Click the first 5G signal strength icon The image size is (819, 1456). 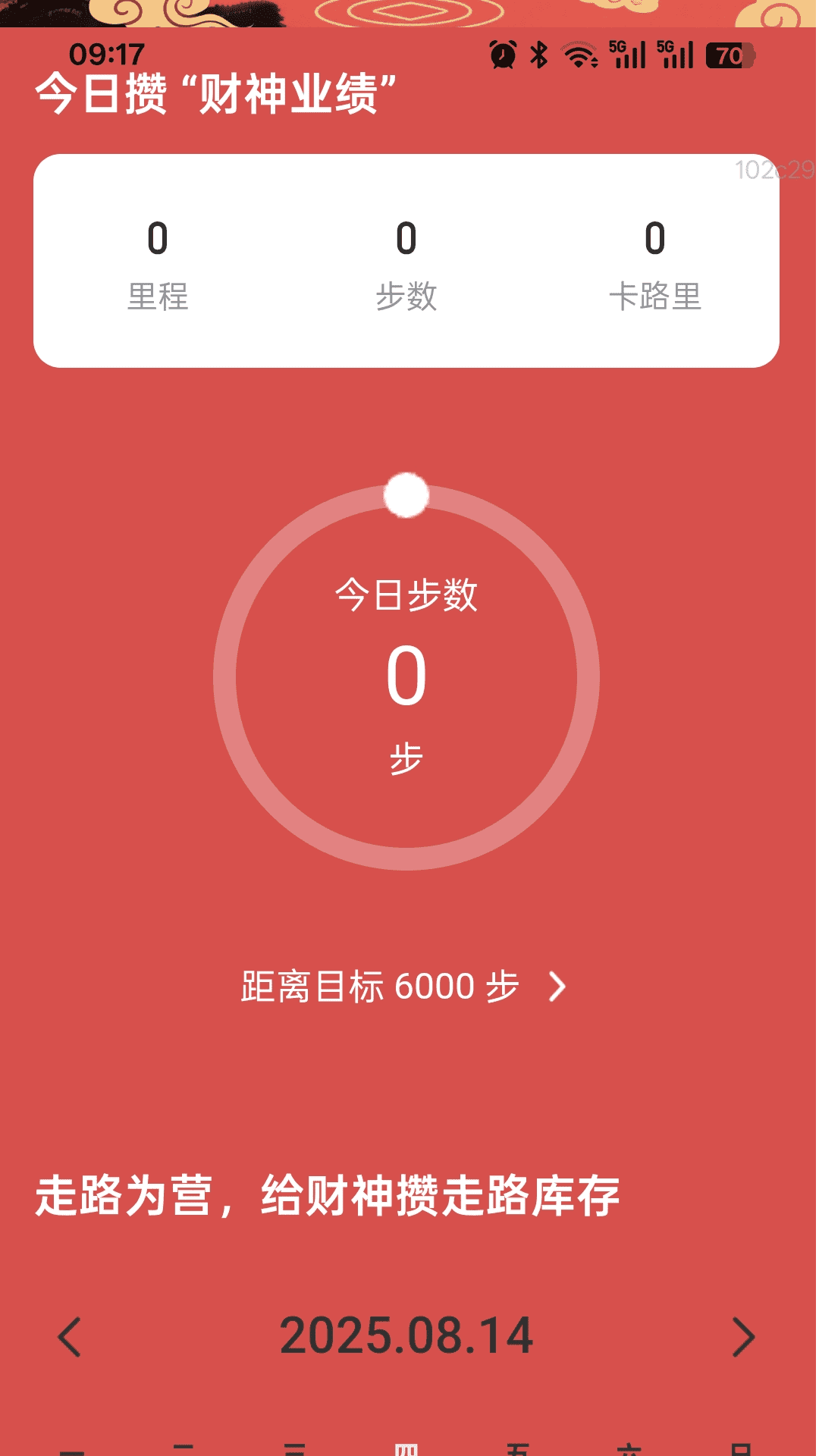626,55
